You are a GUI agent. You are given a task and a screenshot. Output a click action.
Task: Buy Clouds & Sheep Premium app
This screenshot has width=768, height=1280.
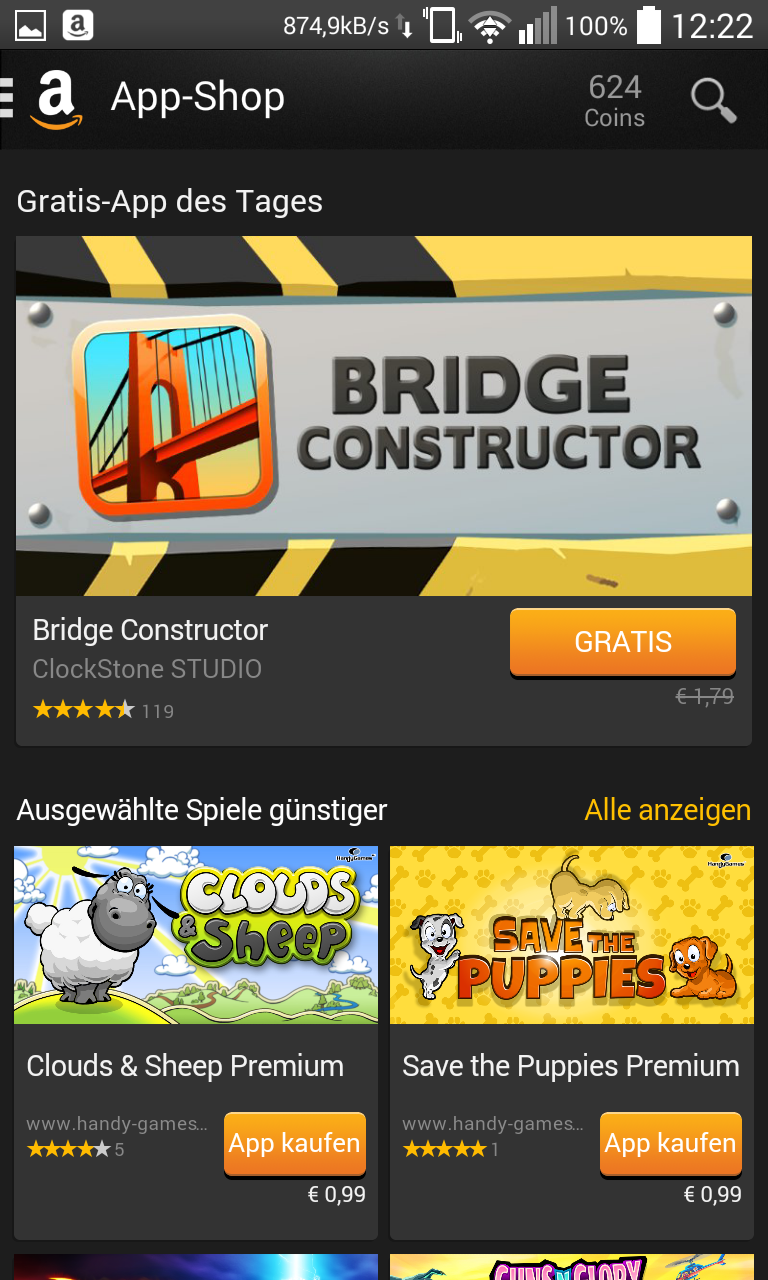(x=294, y=1143)
